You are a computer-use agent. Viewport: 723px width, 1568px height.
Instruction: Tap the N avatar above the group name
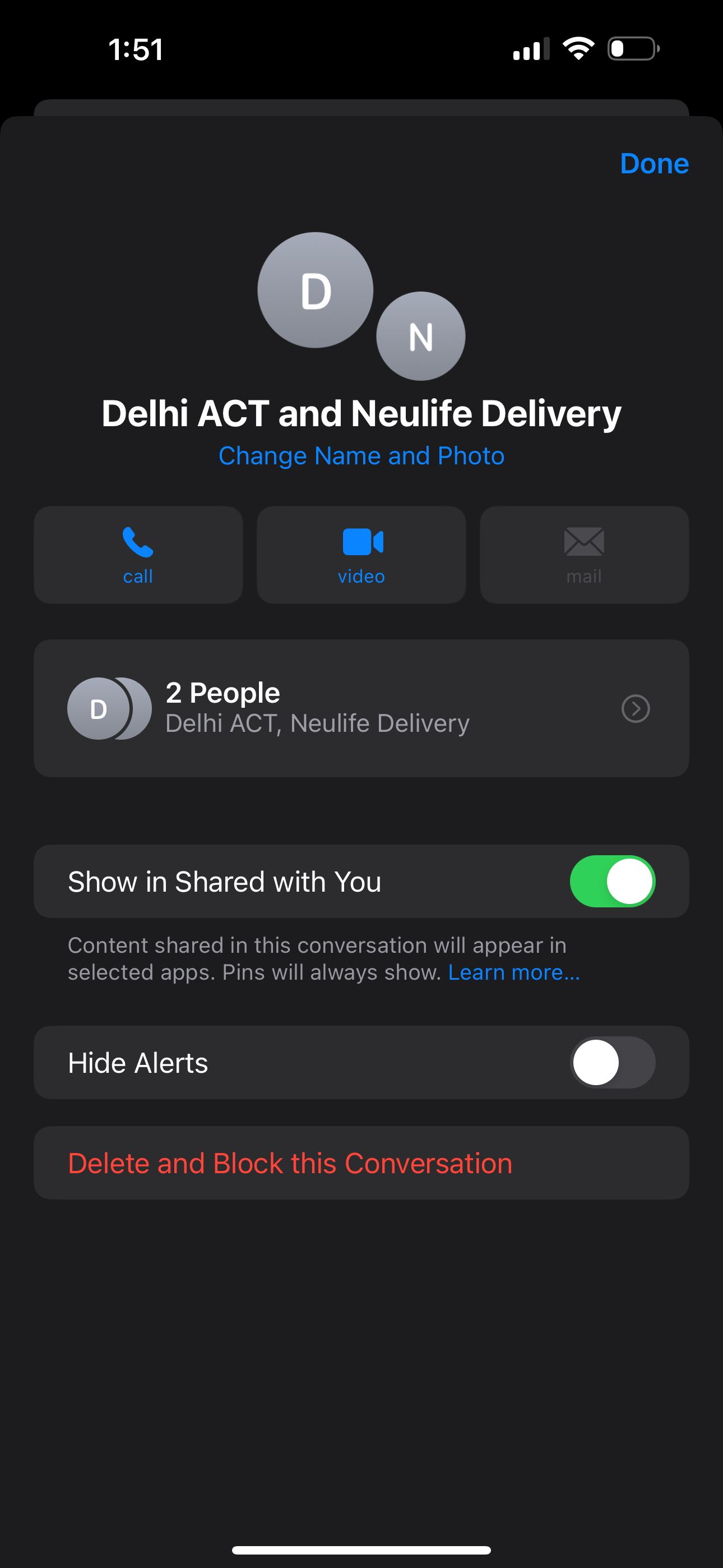click(x=420, y=336)
